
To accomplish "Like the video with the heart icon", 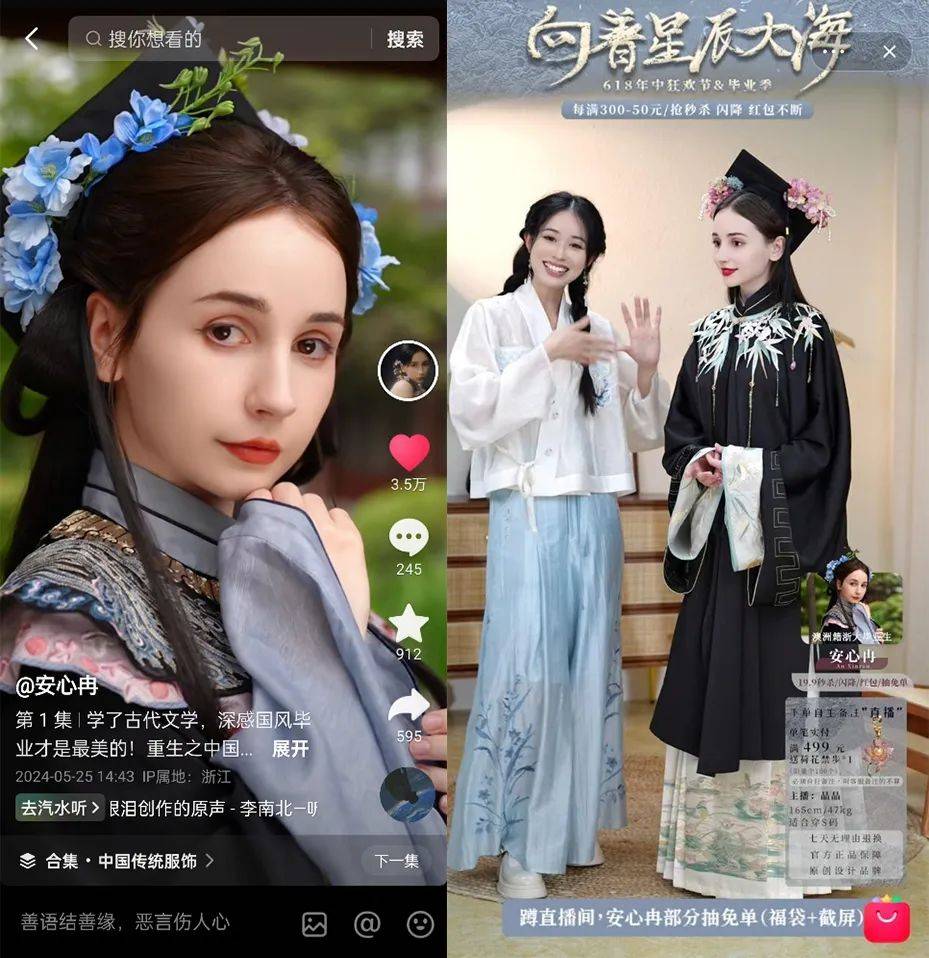I will (x=408, y=452).
